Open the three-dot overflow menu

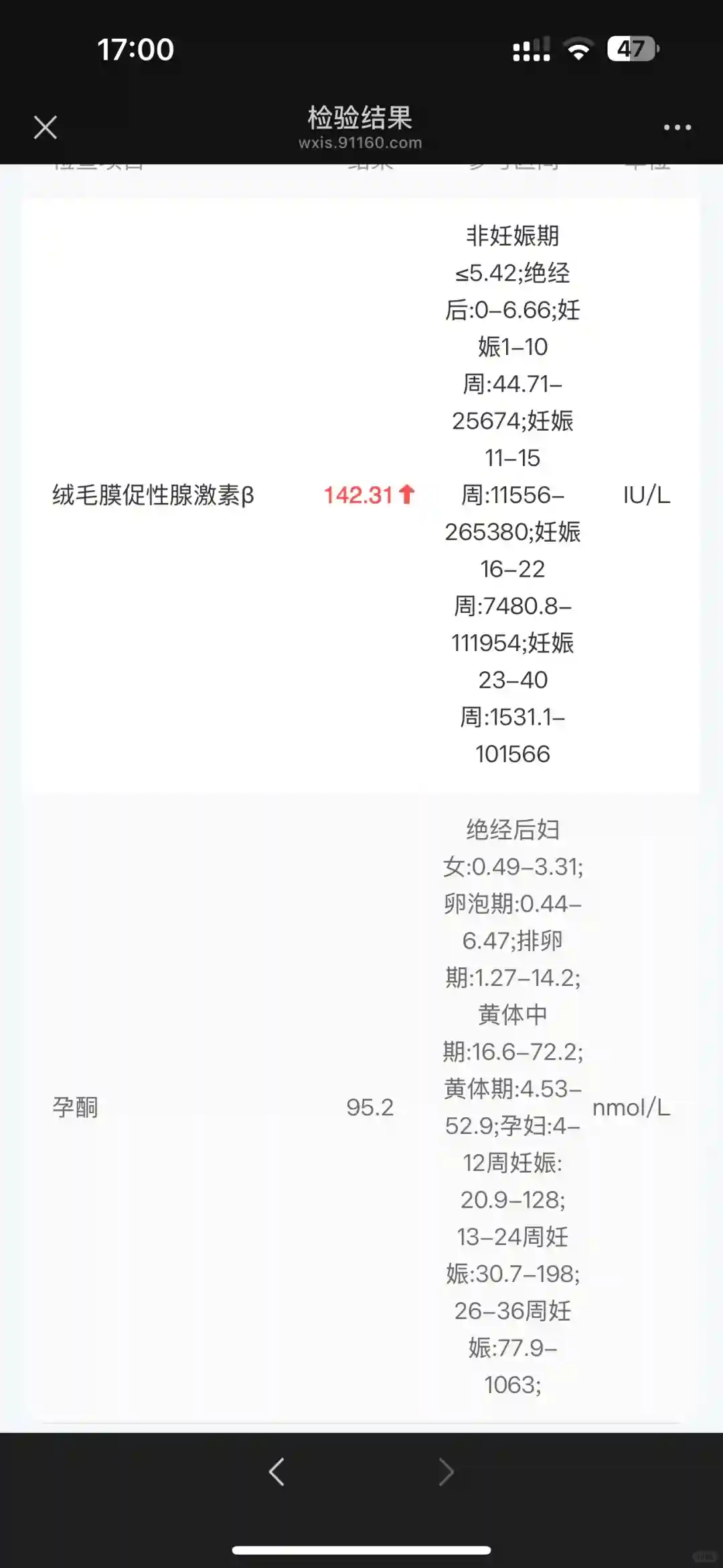[x=677, y=127]
